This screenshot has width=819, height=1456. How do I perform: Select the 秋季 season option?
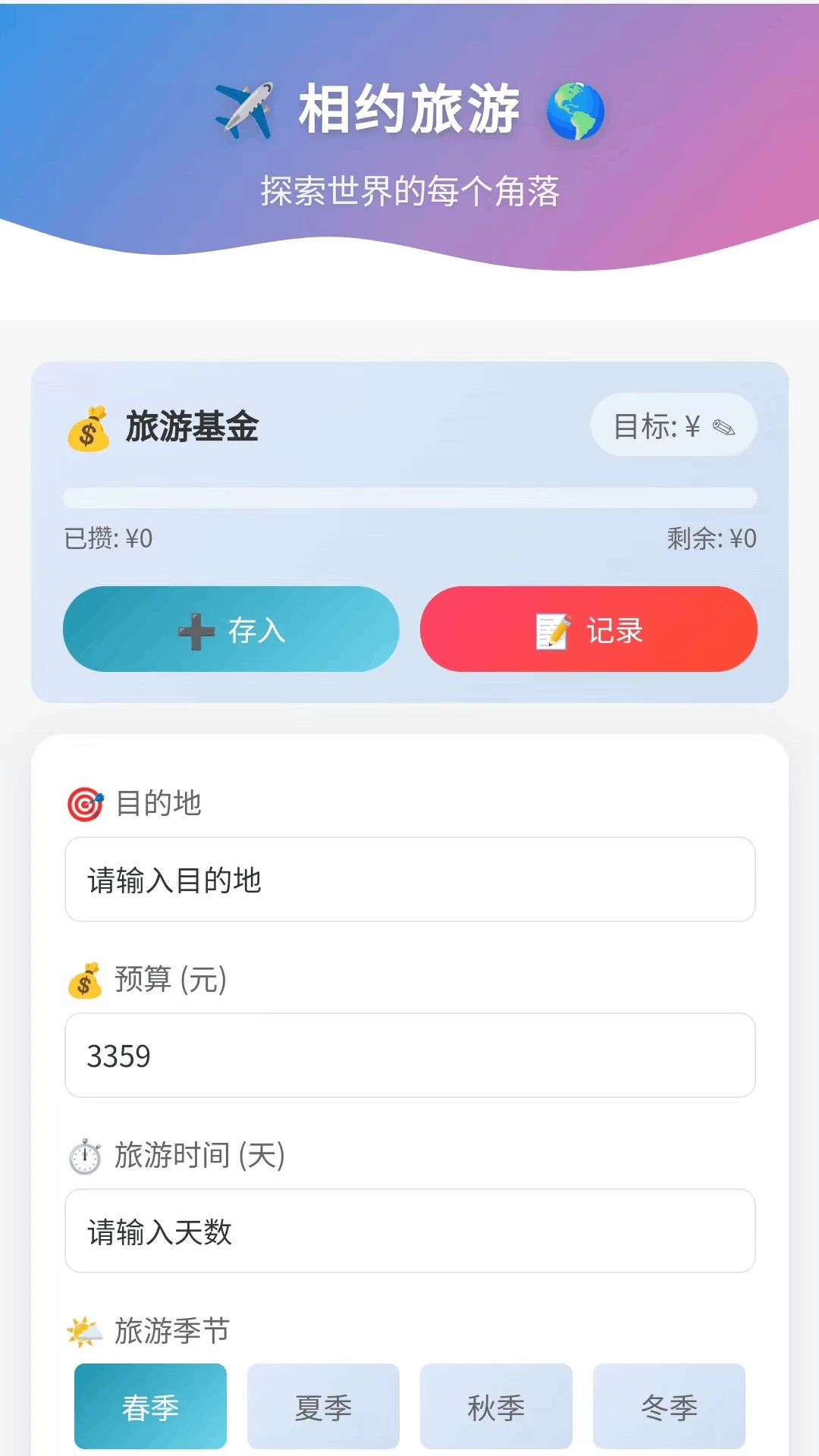[x=496, y=1407]
